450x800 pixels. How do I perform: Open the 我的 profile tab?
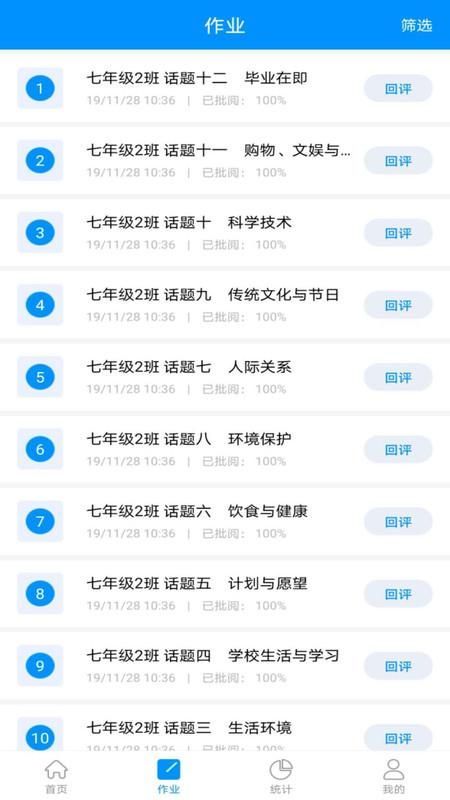393,776
